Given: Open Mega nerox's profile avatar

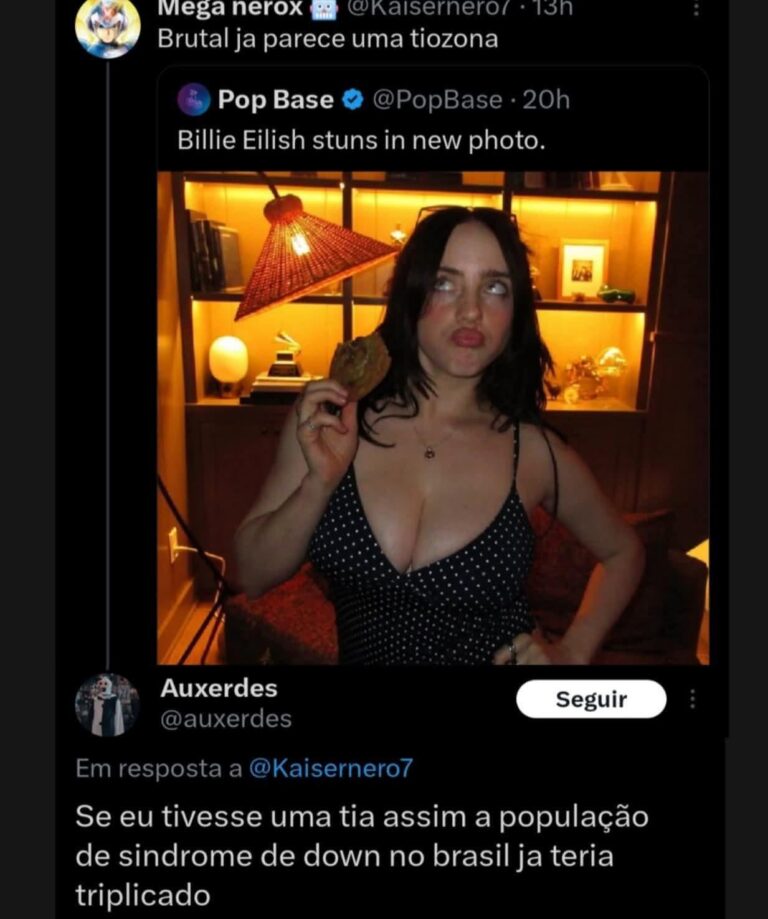Looking at the screenshot, I should (x=107, y=26).
